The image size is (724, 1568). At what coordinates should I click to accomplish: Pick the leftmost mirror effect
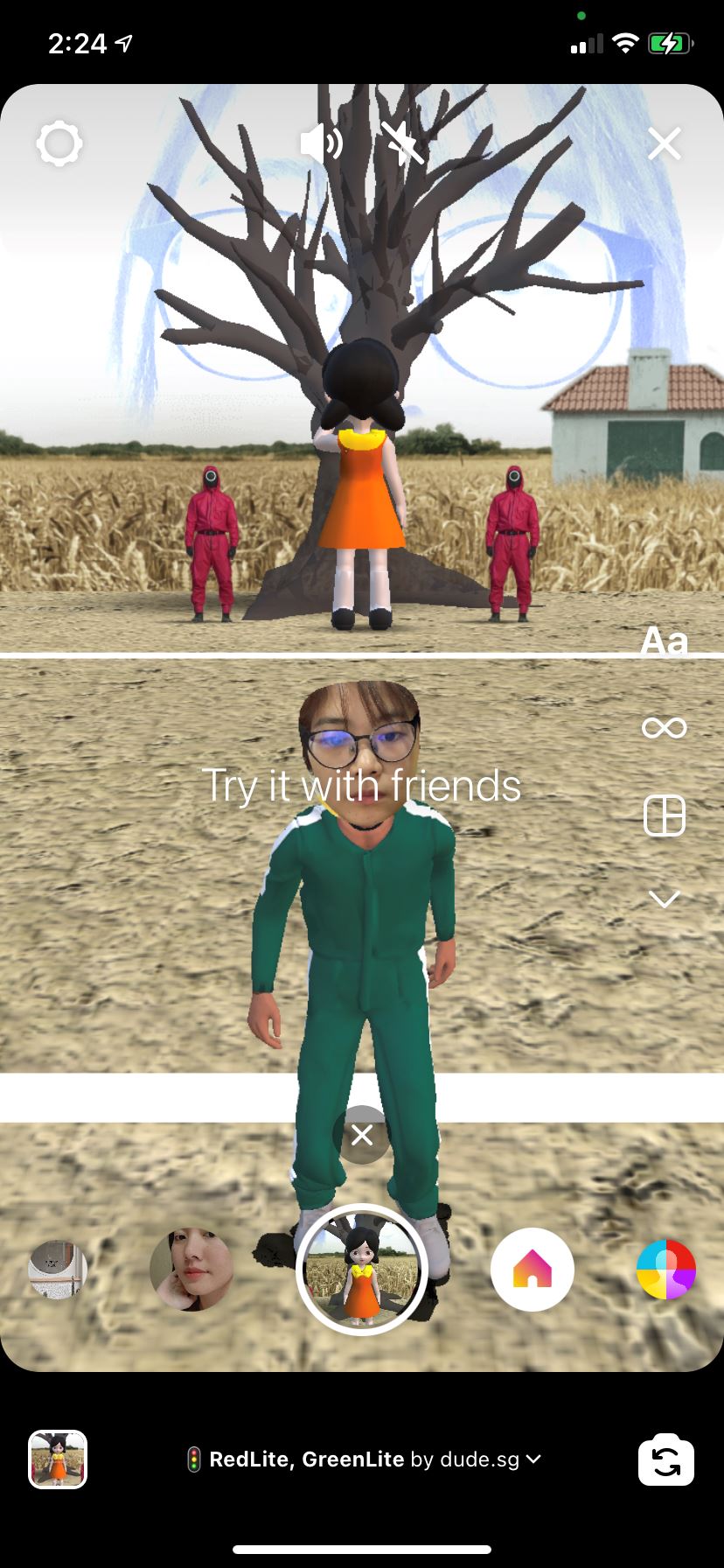tap(58, 1269)
